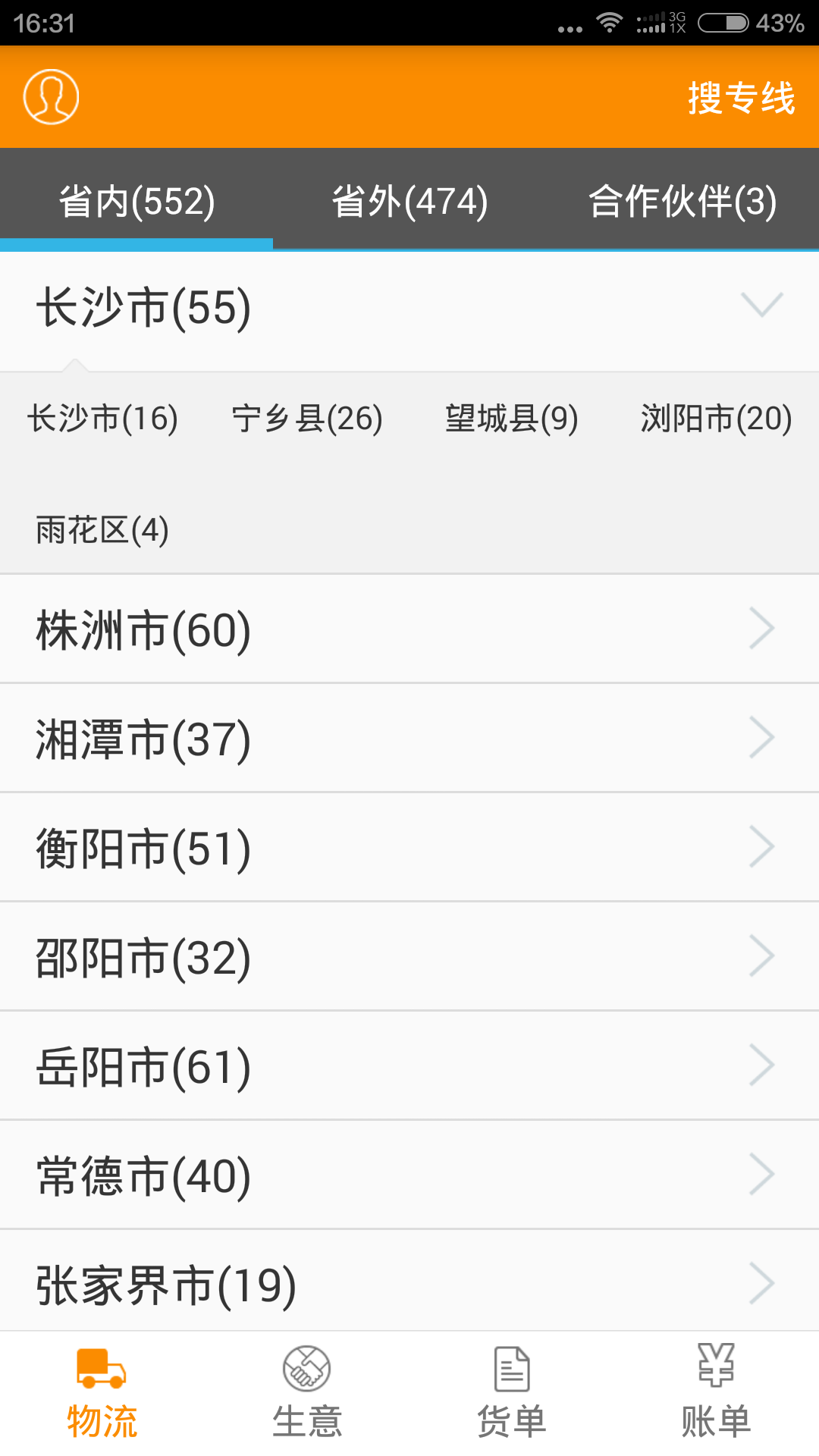The image size is (819, 1456).
Task: Expand the 常德市(40) row
Action: 409,1175
